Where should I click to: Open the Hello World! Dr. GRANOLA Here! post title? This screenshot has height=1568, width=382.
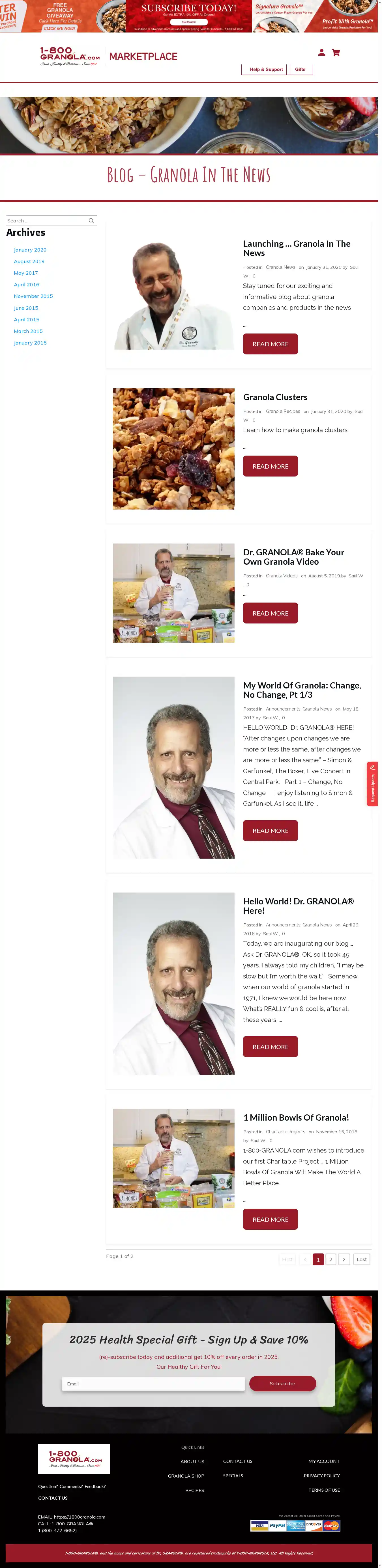298,906
